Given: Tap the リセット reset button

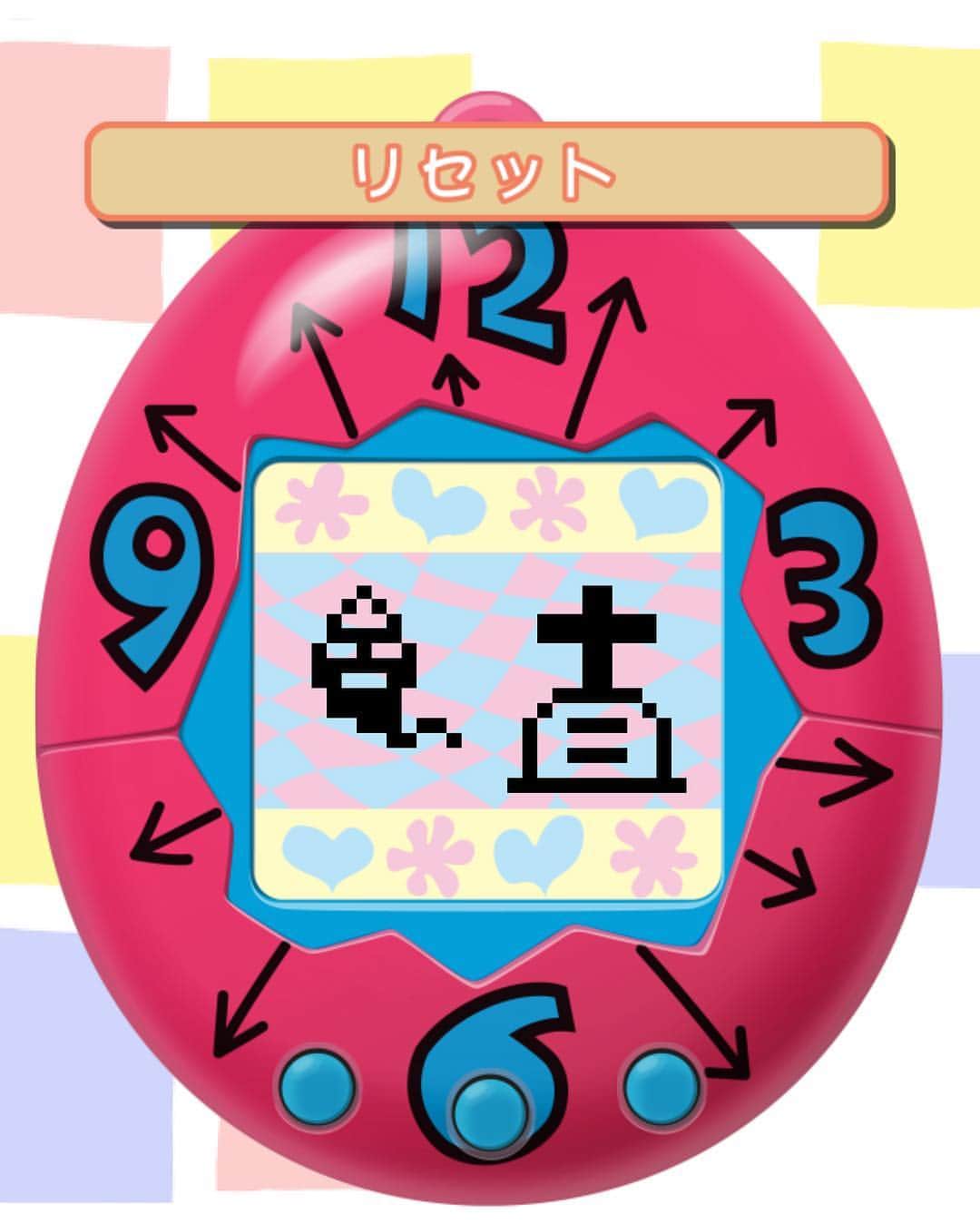Looking at the screenshot, I should pyautogui.click(x=485, y=172).
